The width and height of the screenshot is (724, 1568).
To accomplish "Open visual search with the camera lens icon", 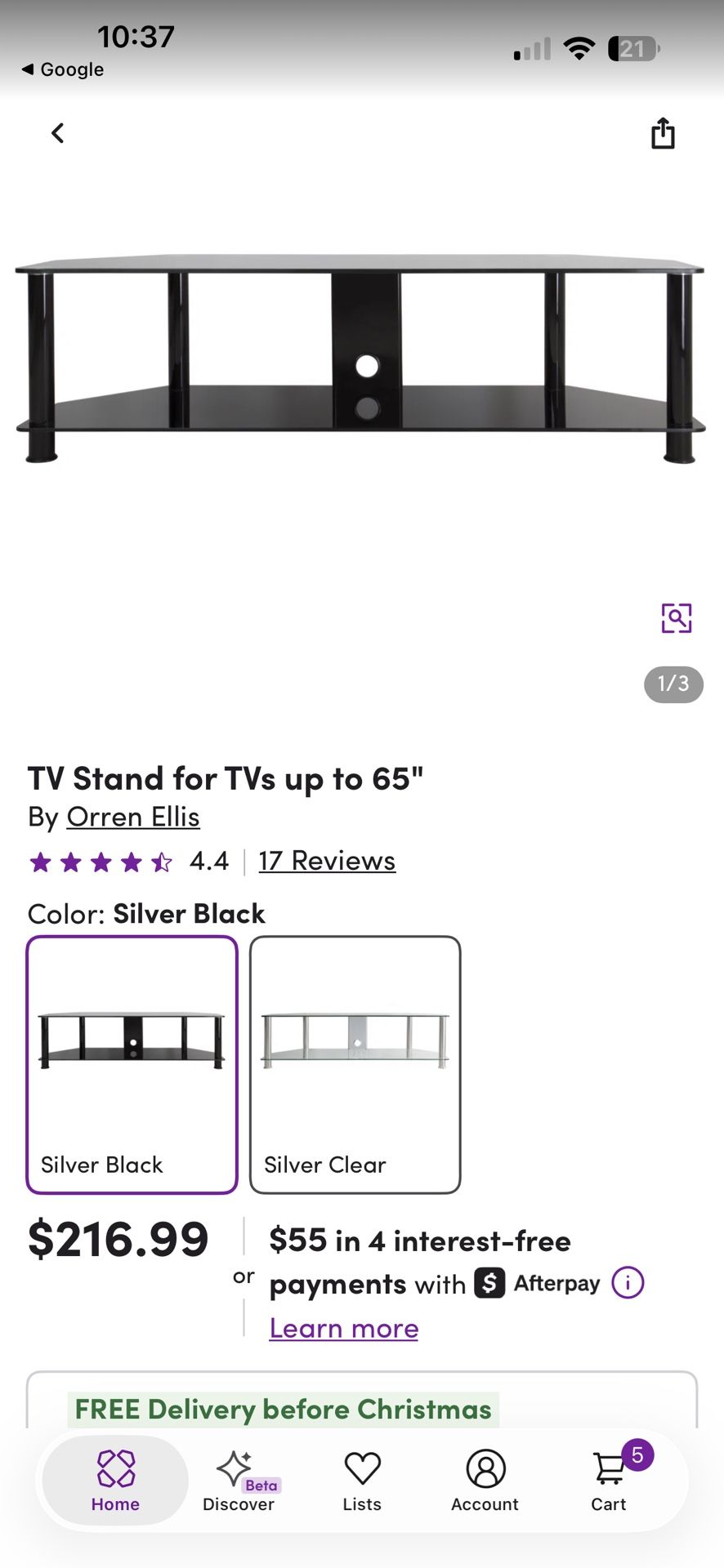I will coord(676,618).
